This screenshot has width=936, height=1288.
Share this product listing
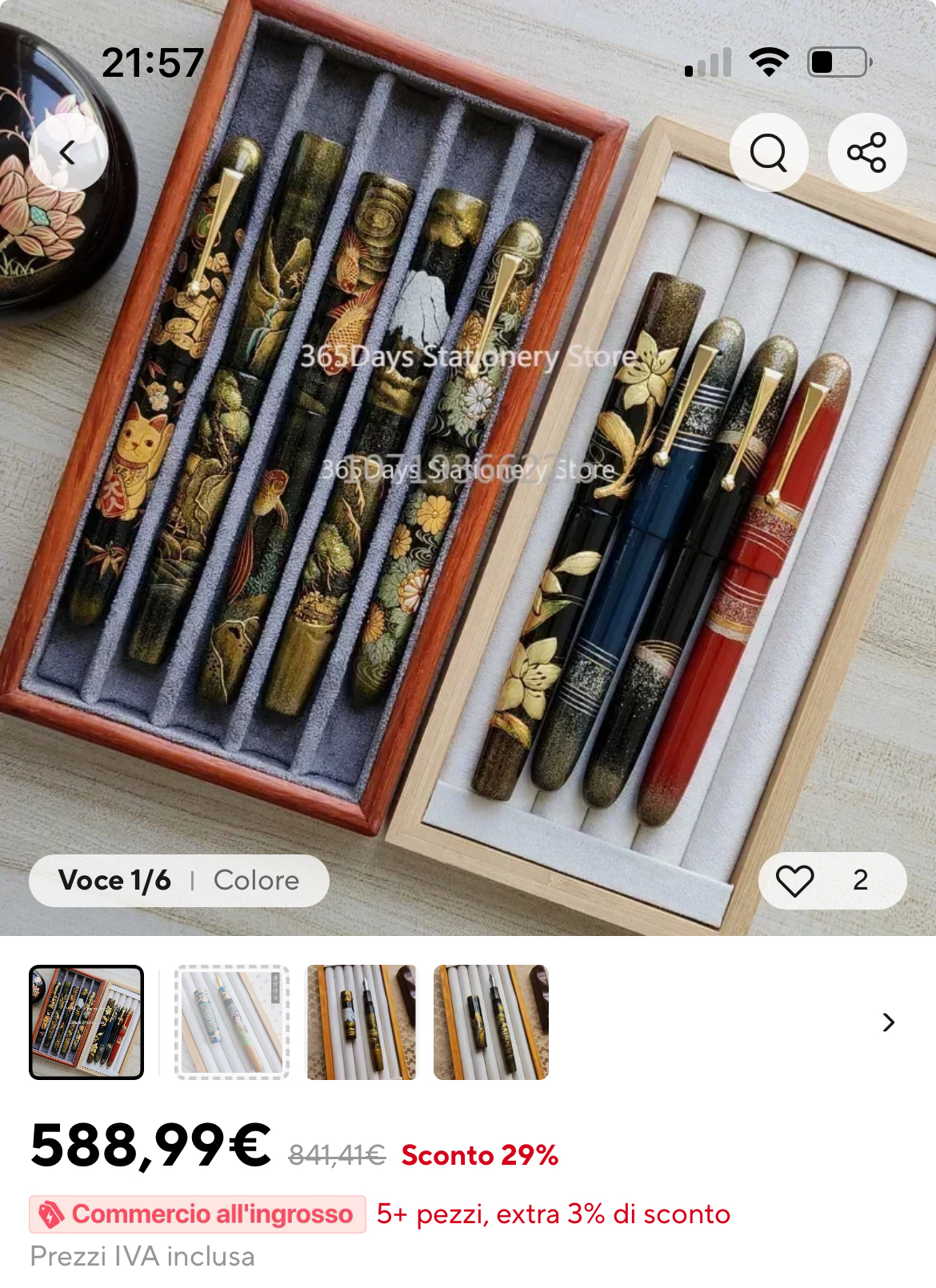(866, 152)
